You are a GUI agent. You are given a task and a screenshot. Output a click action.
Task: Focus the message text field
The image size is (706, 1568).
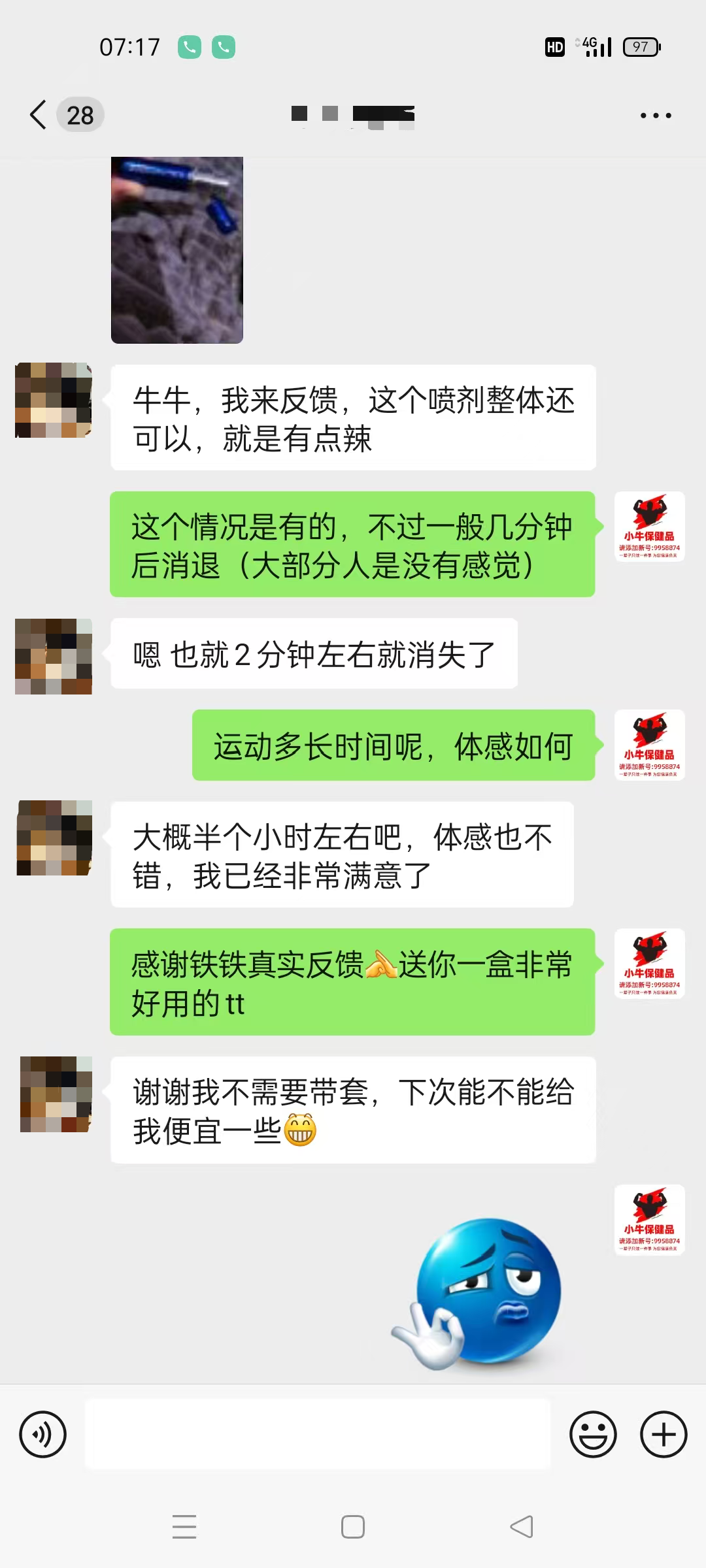click(x=318, y=1435)
